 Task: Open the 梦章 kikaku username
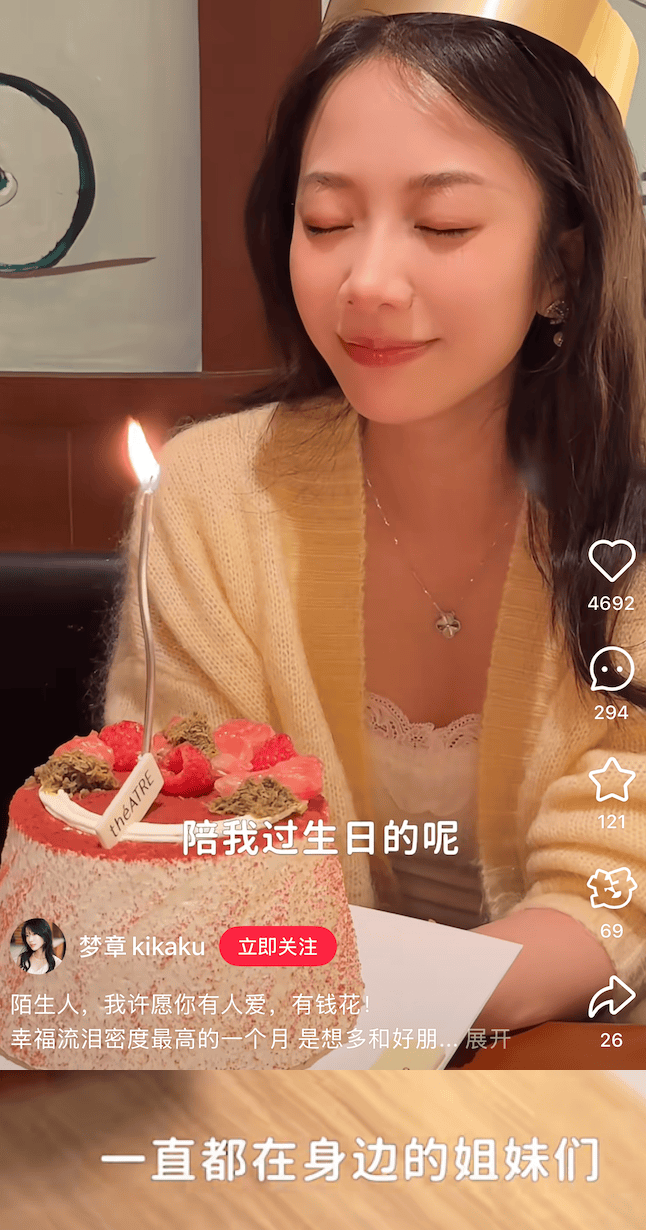[142, 946]
